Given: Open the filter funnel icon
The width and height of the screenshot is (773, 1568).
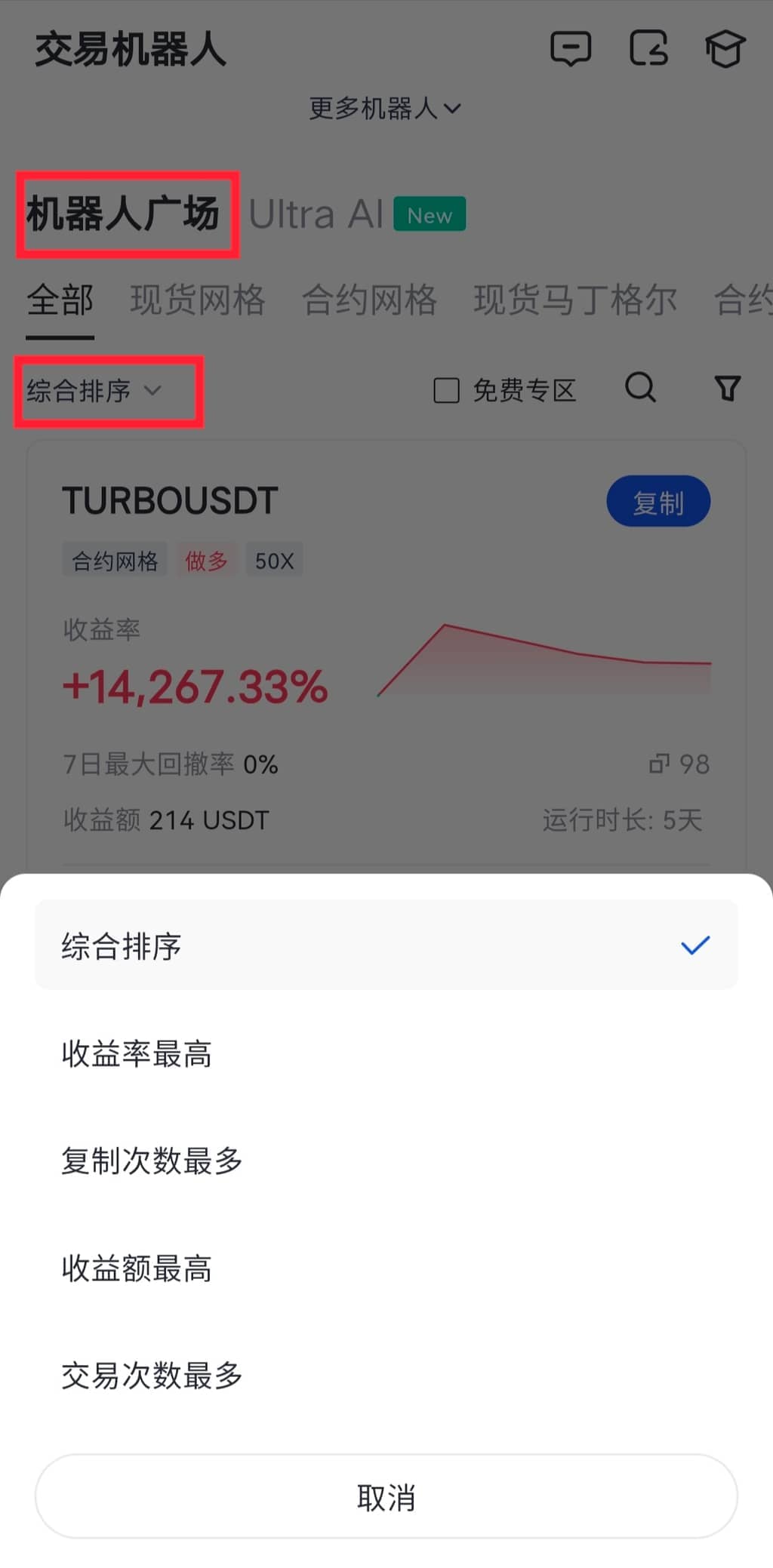Looking at the screenshot, I should click(727, 389).
